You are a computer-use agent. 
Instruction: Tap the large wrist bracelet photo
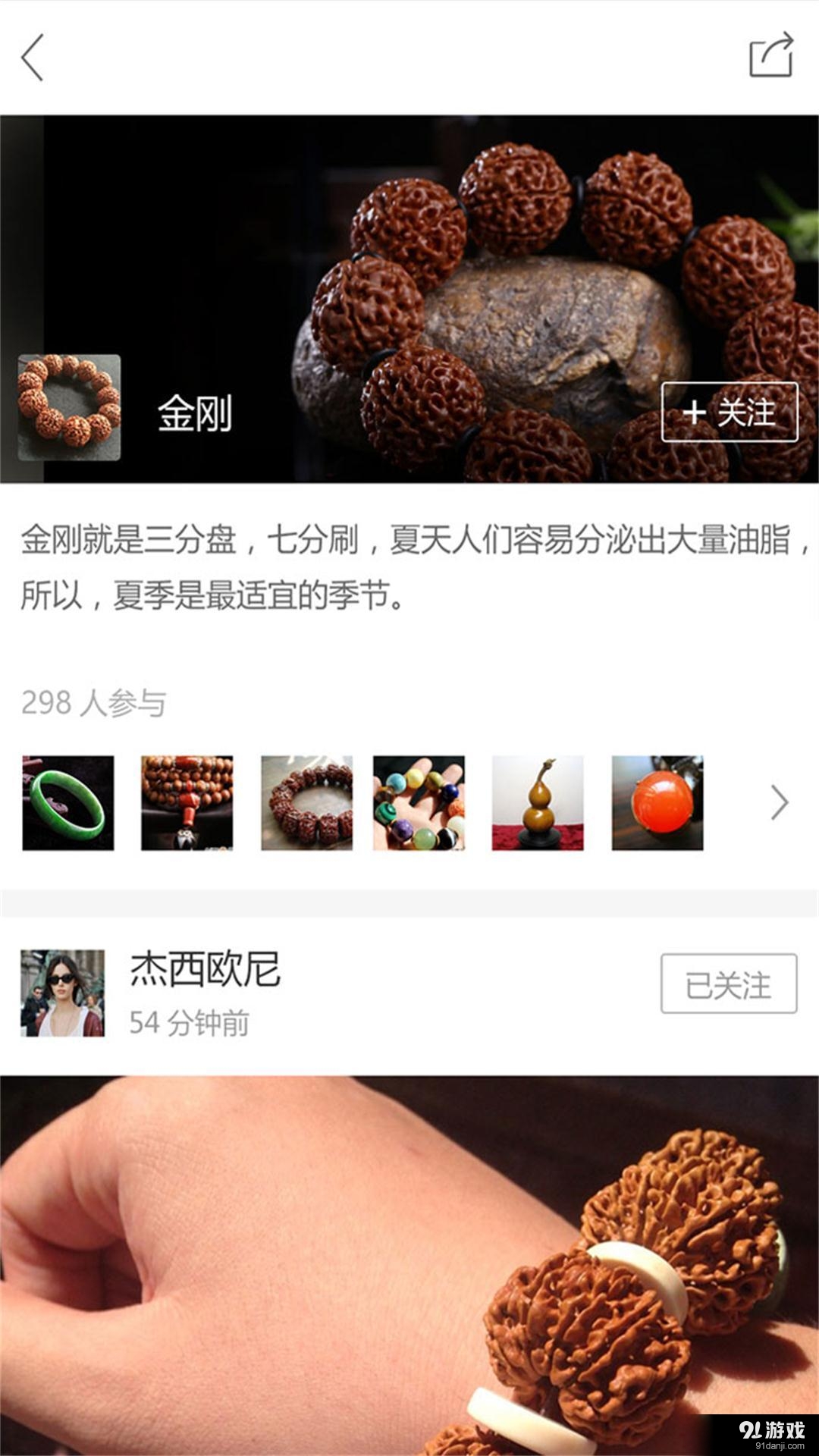pos(409,1259)
